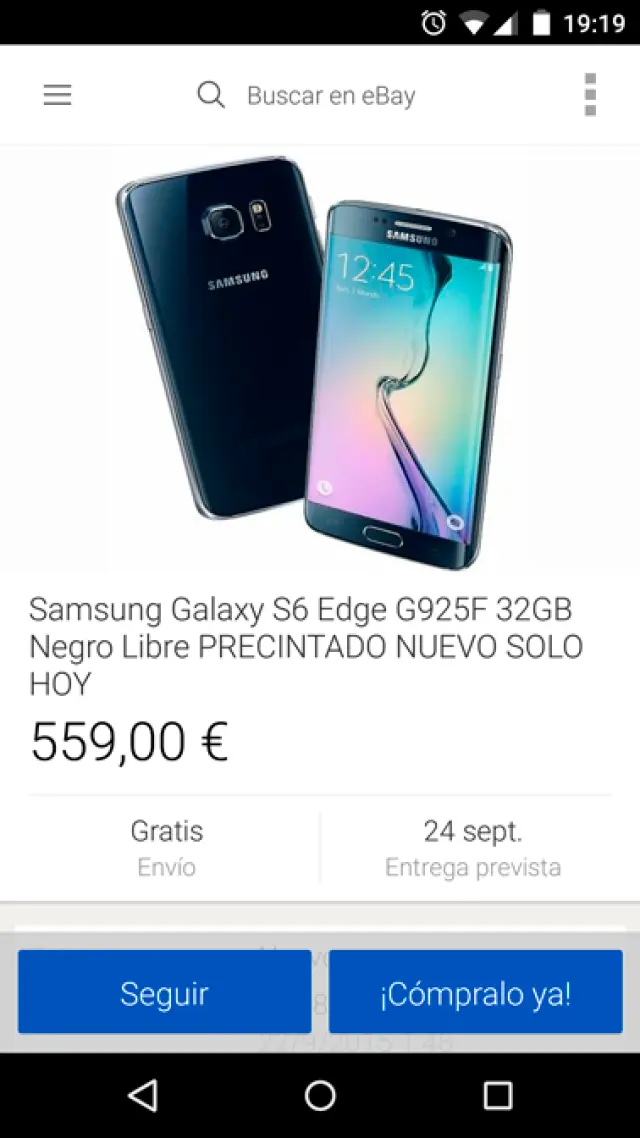Tap the Seguir button

(164, 992)
